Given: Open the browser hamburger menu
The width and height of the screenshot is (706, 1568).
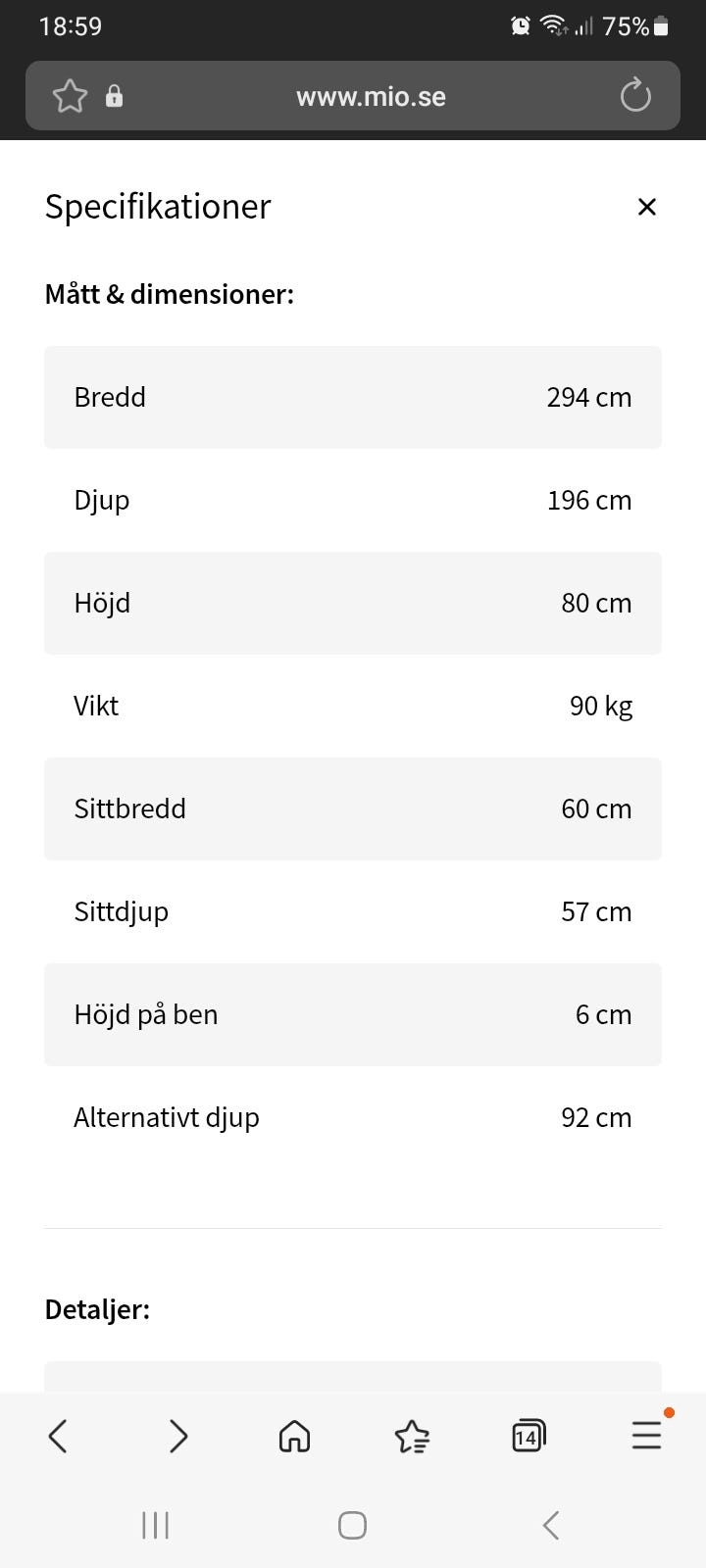Looking at the screenshot, I should tap(647, 1437).
